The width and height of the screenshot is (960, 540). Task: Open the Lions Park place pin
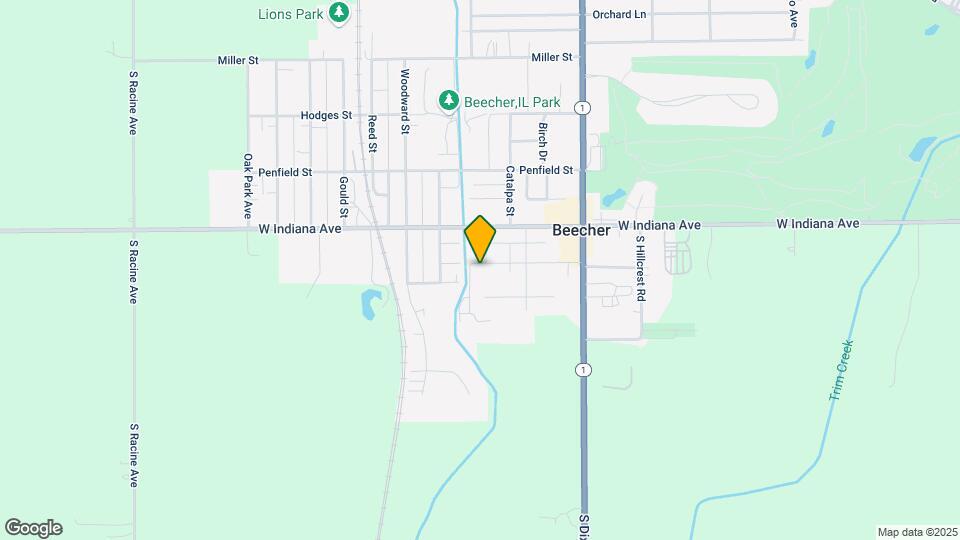coord(340,13)
